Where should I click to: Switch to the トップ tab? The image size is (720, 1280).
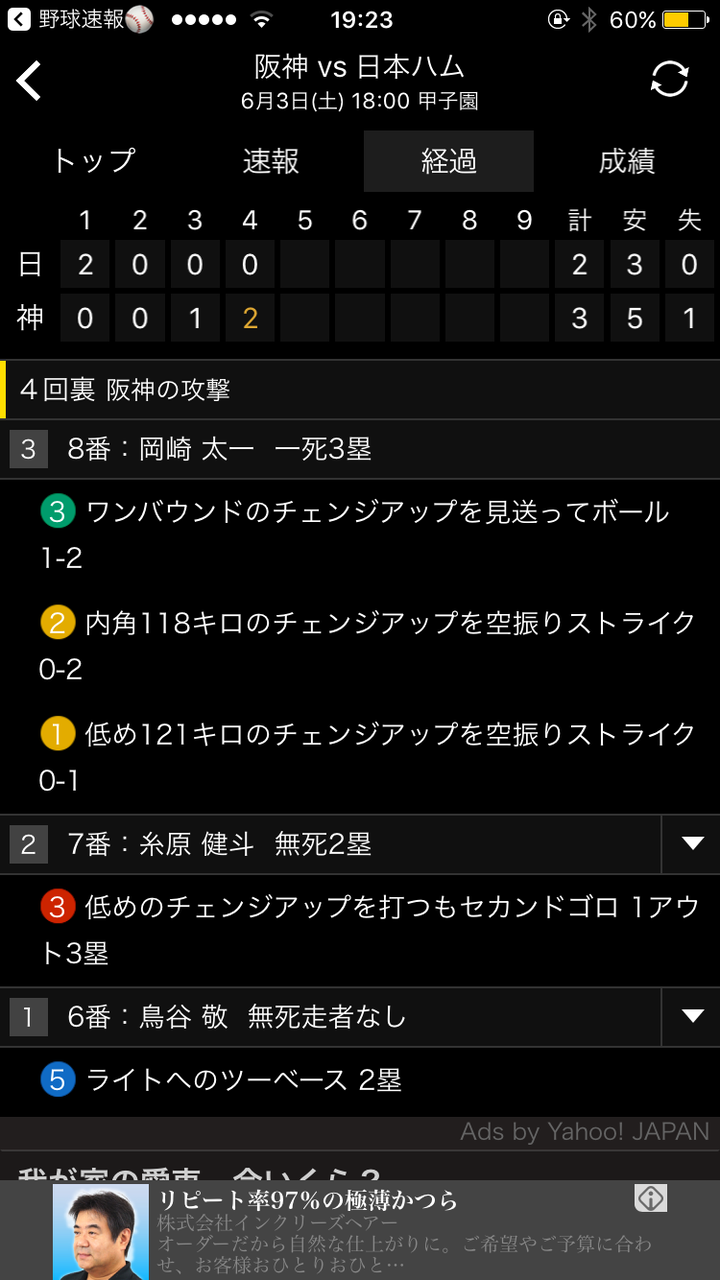tap(93, 161)
